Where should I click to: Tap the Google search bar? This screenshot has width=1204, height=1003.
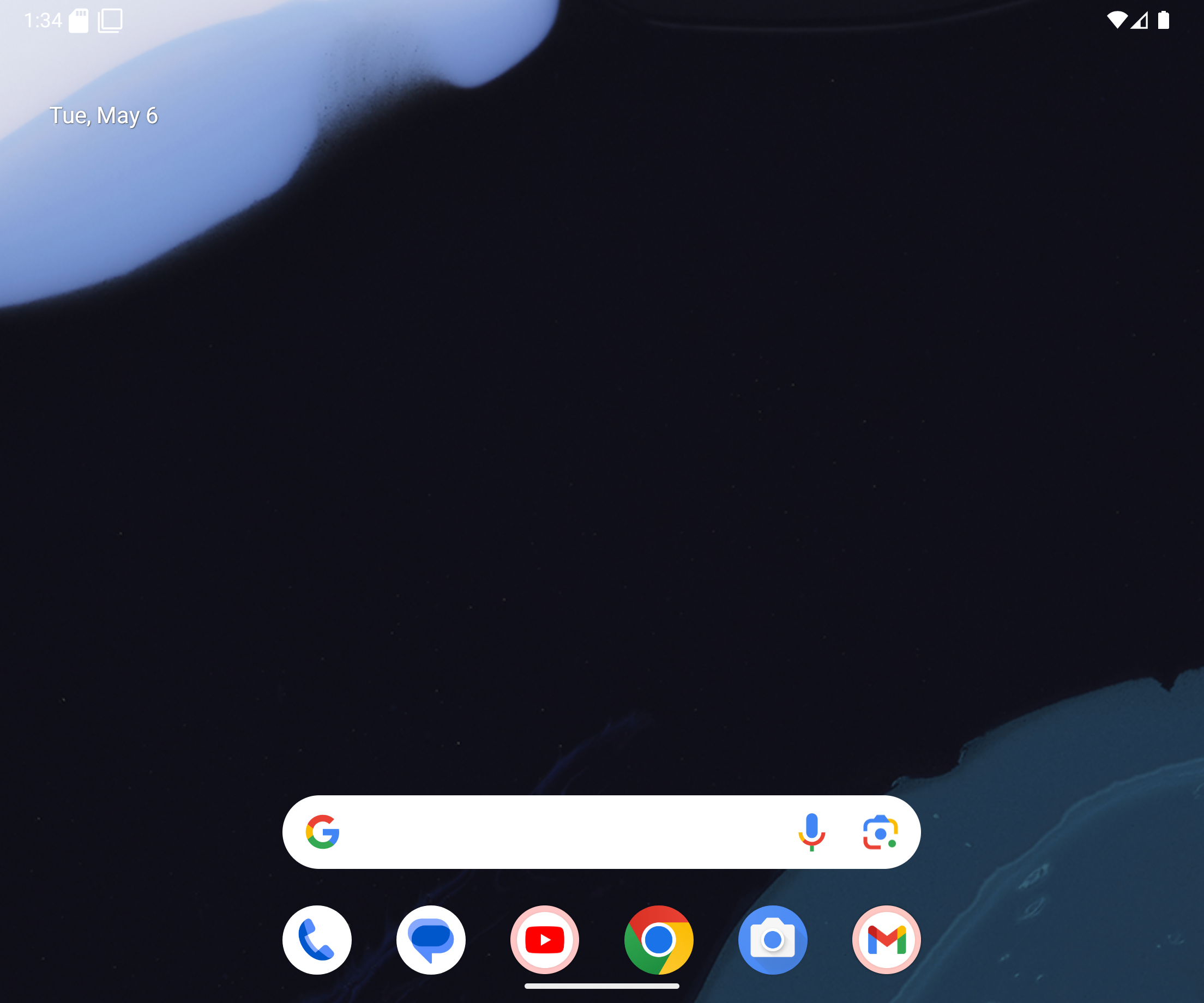(562, 832)
